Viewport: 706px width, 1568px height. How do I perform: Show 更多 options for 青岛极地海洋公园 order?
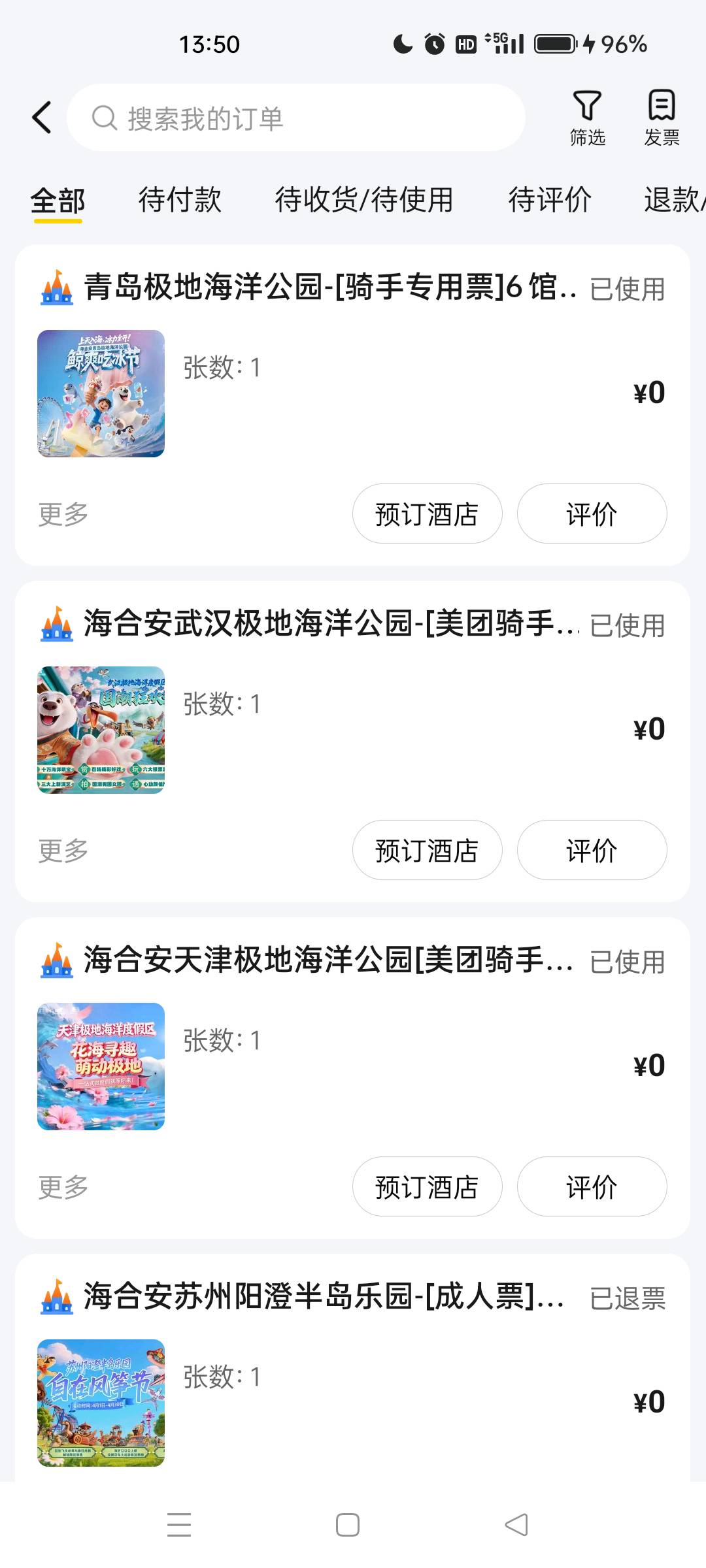[63, 514]
